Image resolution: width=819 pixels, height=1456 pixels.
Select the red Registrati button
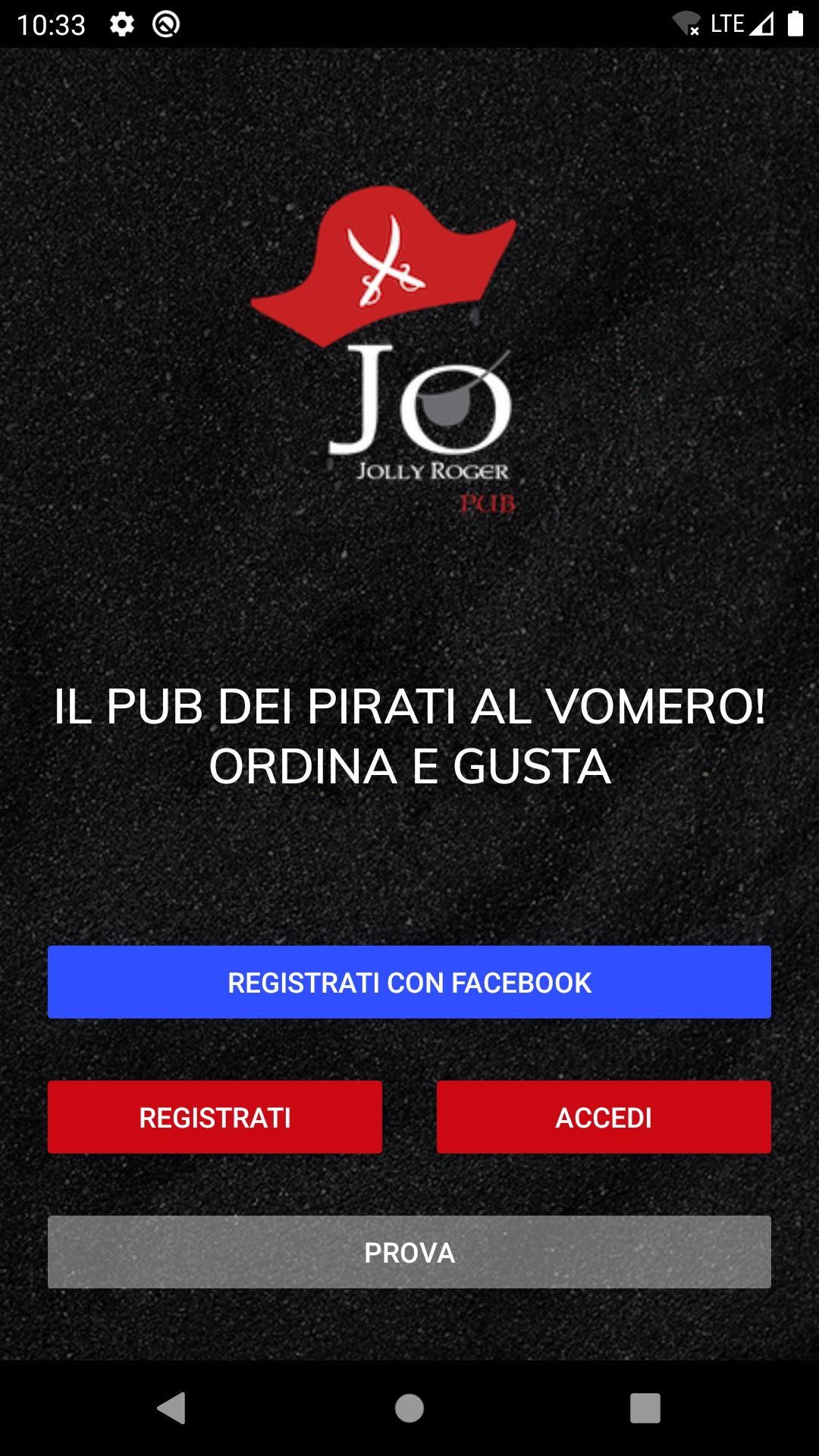click(x=215, y=1117)
